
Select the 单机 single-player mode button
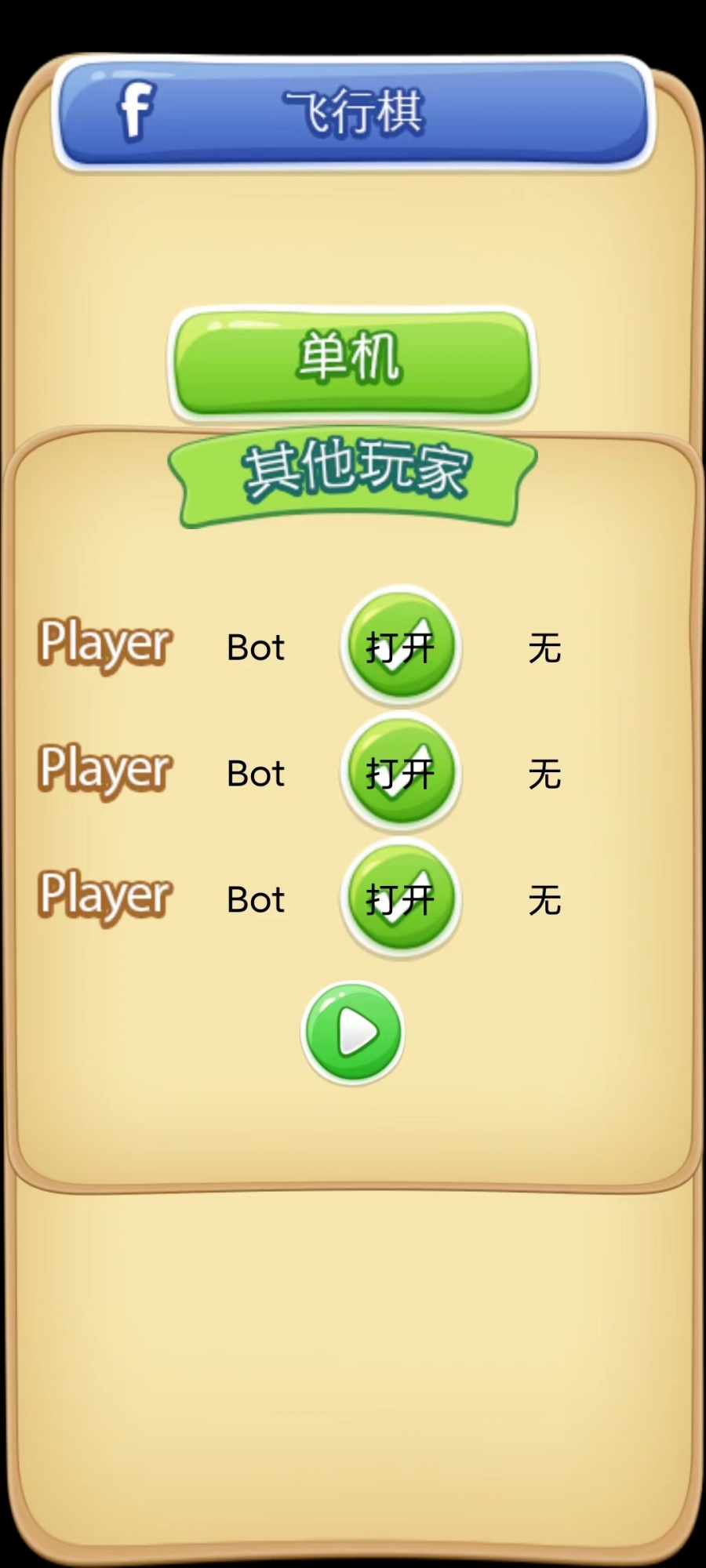point(351,361)
